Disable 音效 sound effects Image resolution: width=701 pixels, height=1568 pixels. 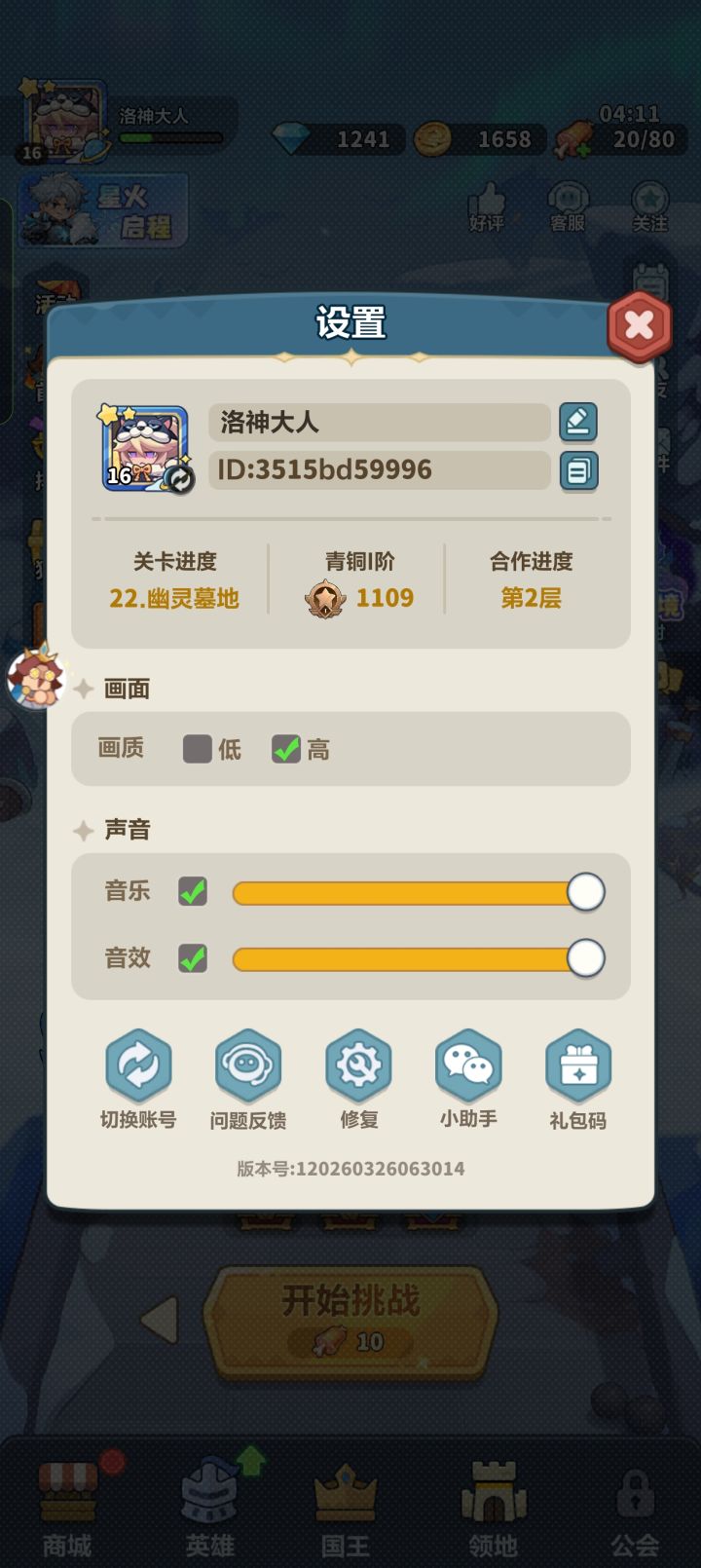click(191, 957)
